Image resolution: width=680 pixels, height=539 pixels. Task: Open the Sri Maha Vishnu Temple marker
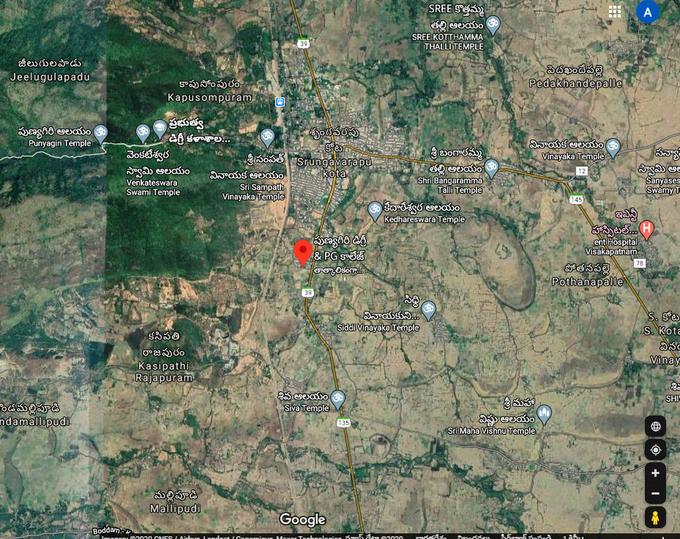[x=544, y=413]
